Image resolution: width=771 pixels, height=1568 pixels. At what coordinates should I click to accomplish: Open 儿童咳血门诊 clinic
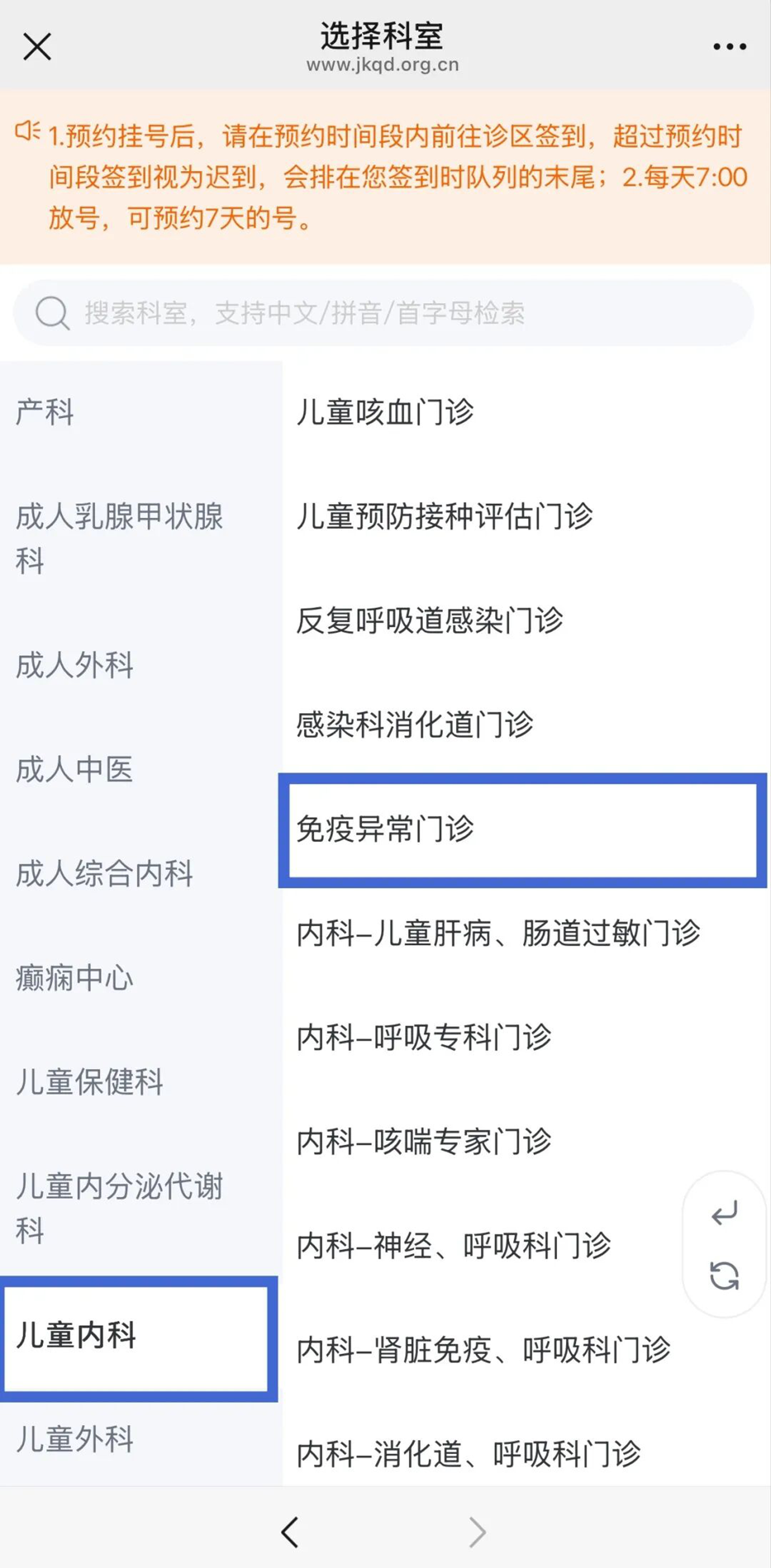pos(385,412)
